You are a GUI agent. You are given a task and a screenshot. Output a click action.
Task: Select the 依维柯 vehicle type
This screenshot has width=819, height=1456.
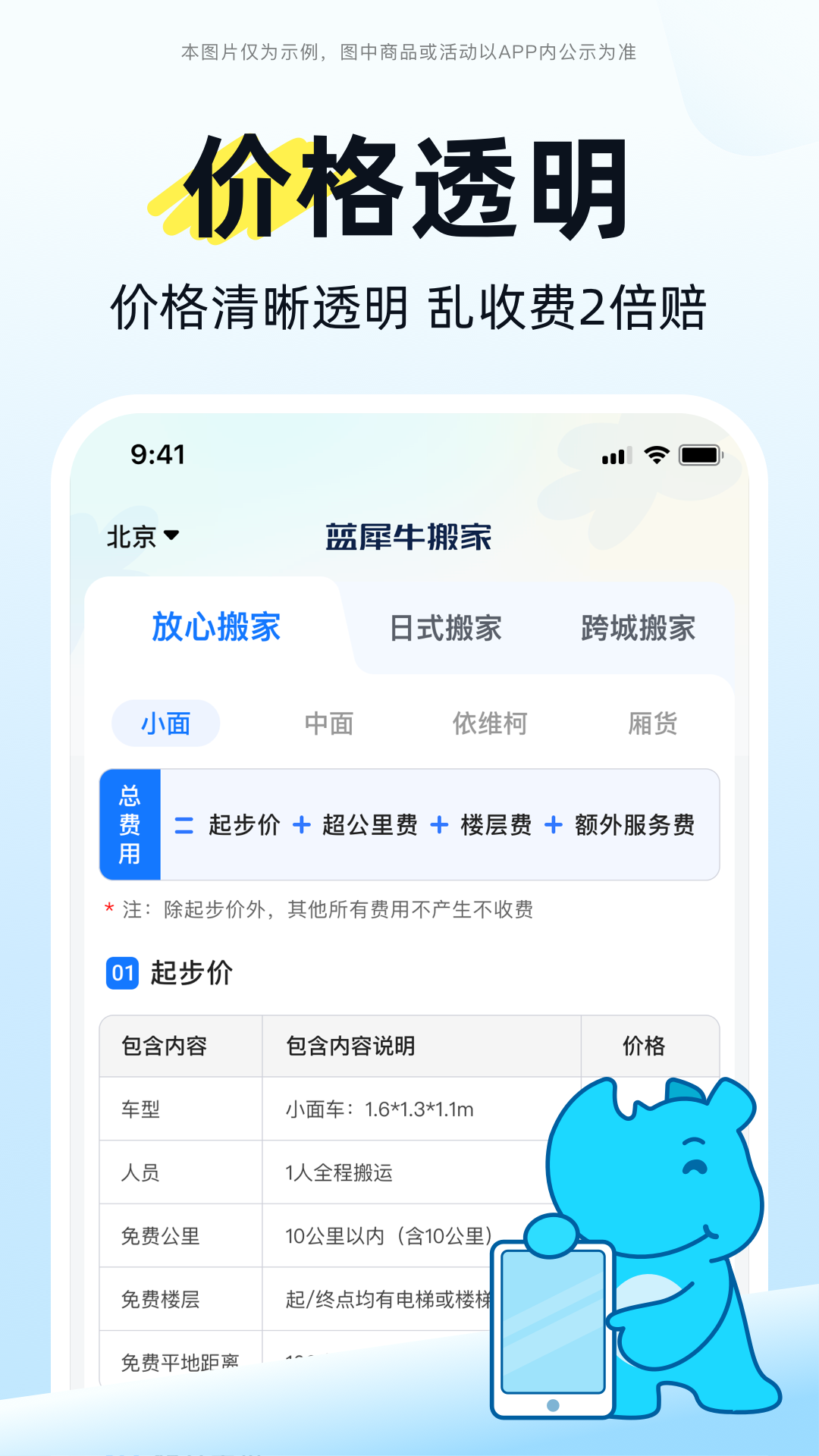pos(491,723)
